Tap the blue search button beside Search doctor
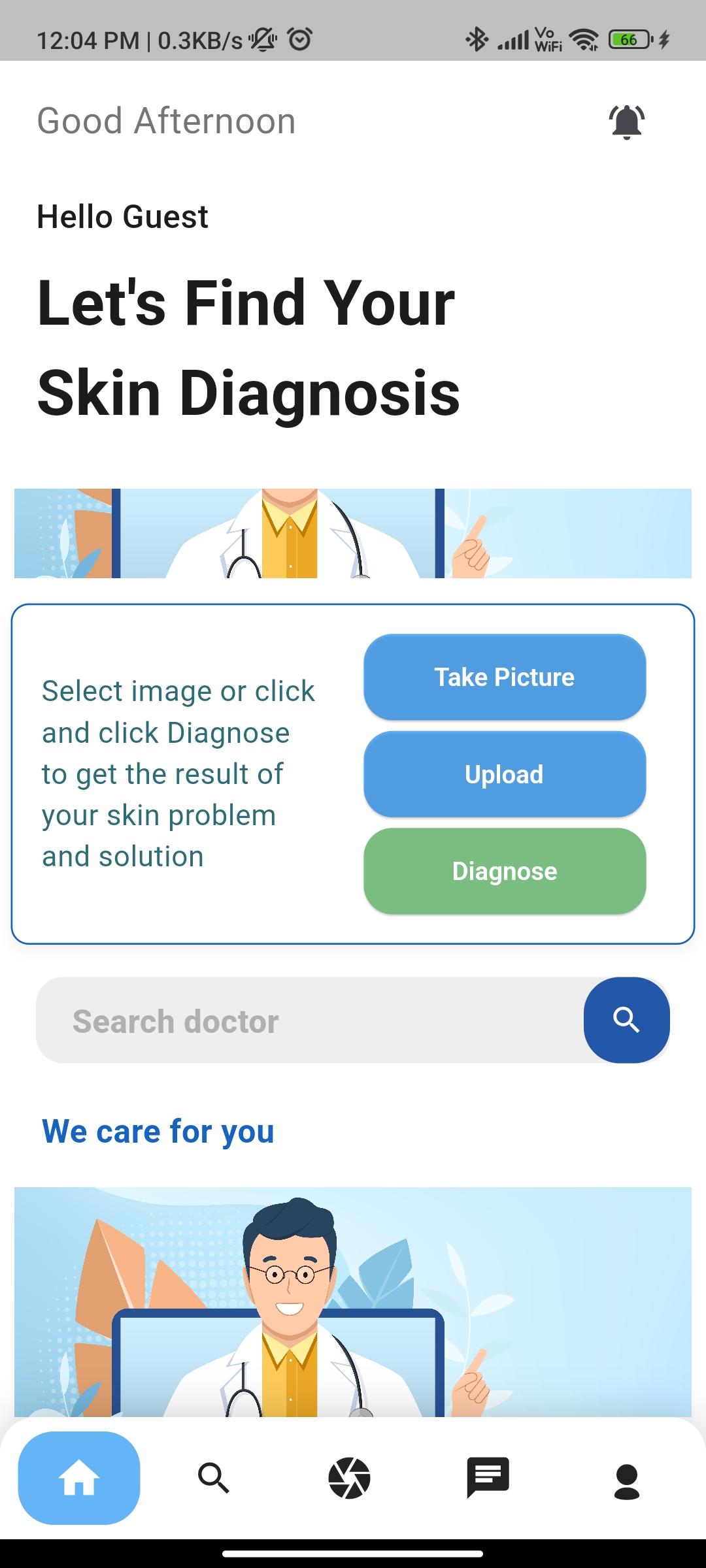 626,1020
